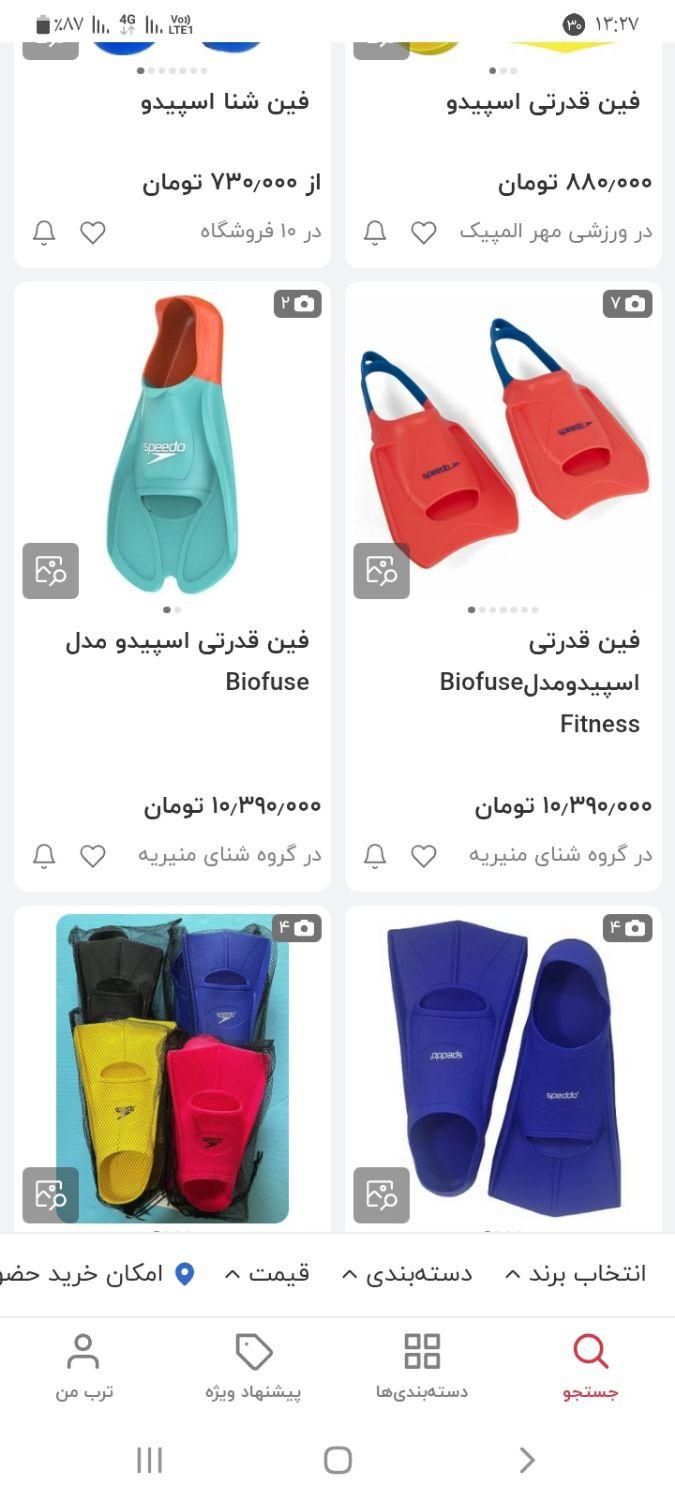Open the Biofuse Fitness fin product card
The height and width of the screenshot is (1500, 675).
tap(503, 682)
